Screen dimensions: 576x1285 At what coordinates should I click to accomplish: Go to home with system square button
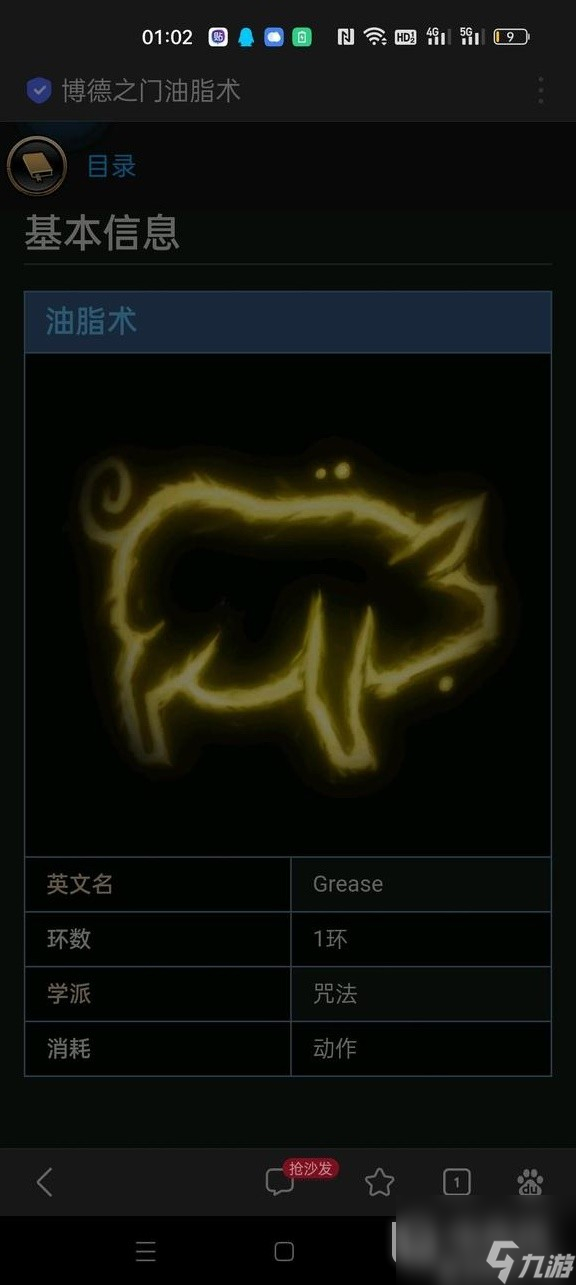point(284,1251)
